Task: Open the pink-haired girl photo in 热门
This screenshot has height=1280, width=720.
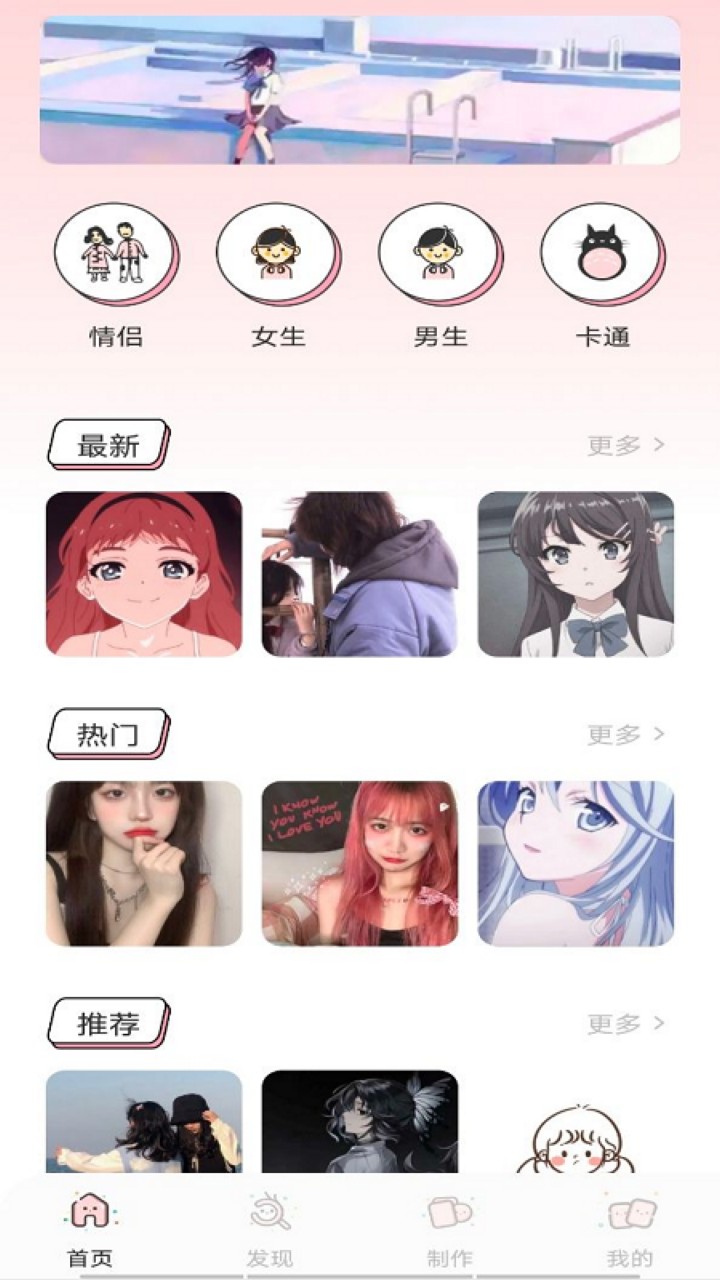Action: coord(360,863)
